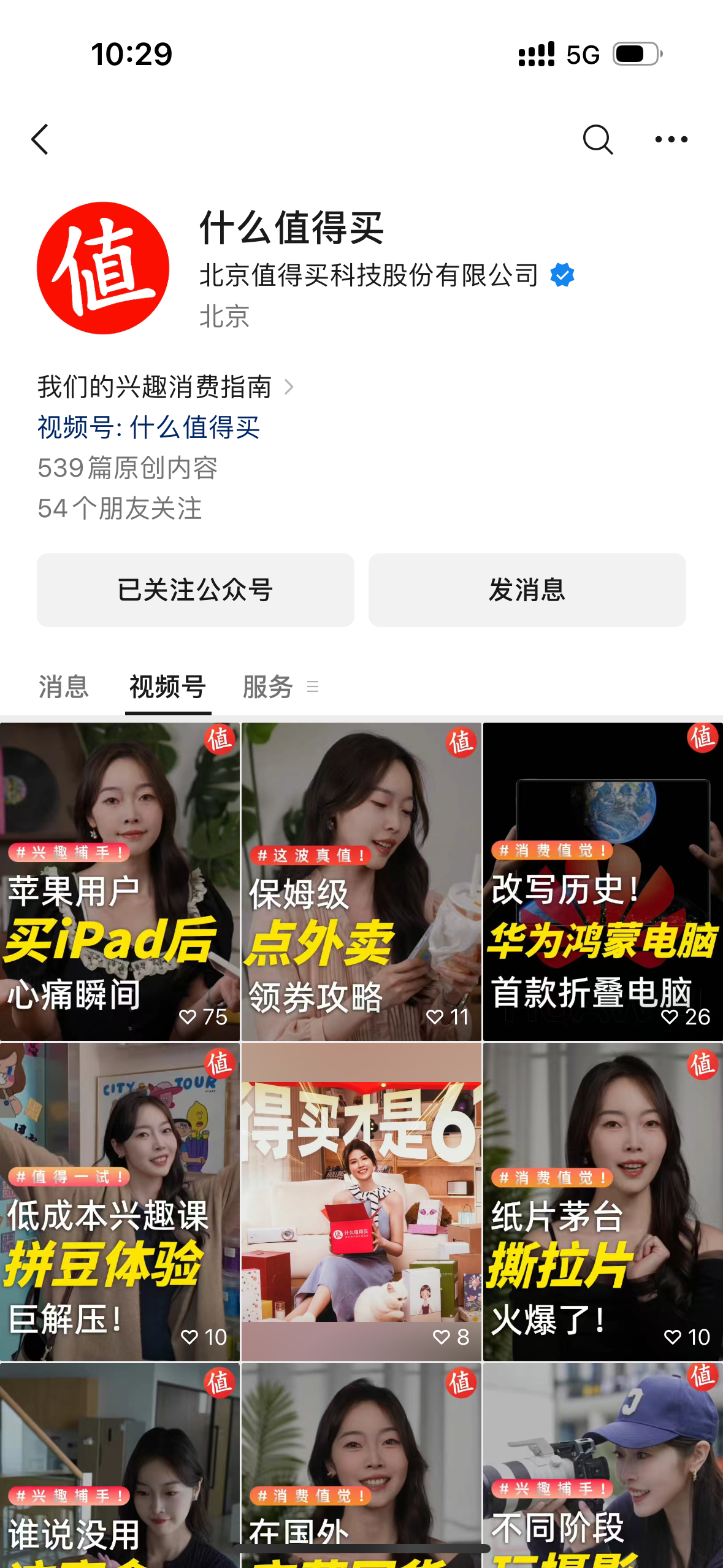
Task: Open the 保姆级点外卖领券攻略 video
Action: pyautogui.click(x=361, y=882)
